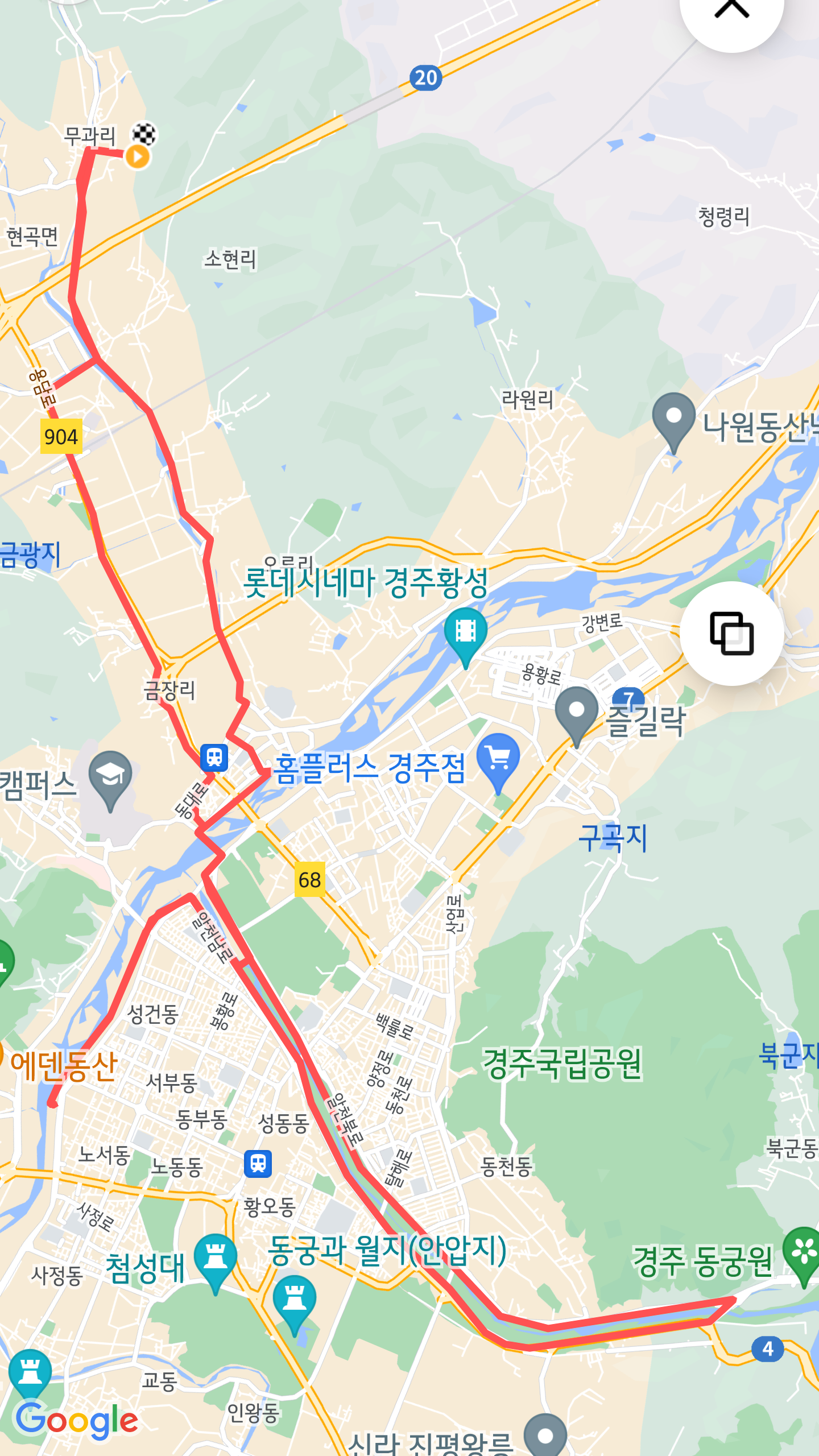
Task: Close the full-screen route map
Action: (x=731, y=11)
